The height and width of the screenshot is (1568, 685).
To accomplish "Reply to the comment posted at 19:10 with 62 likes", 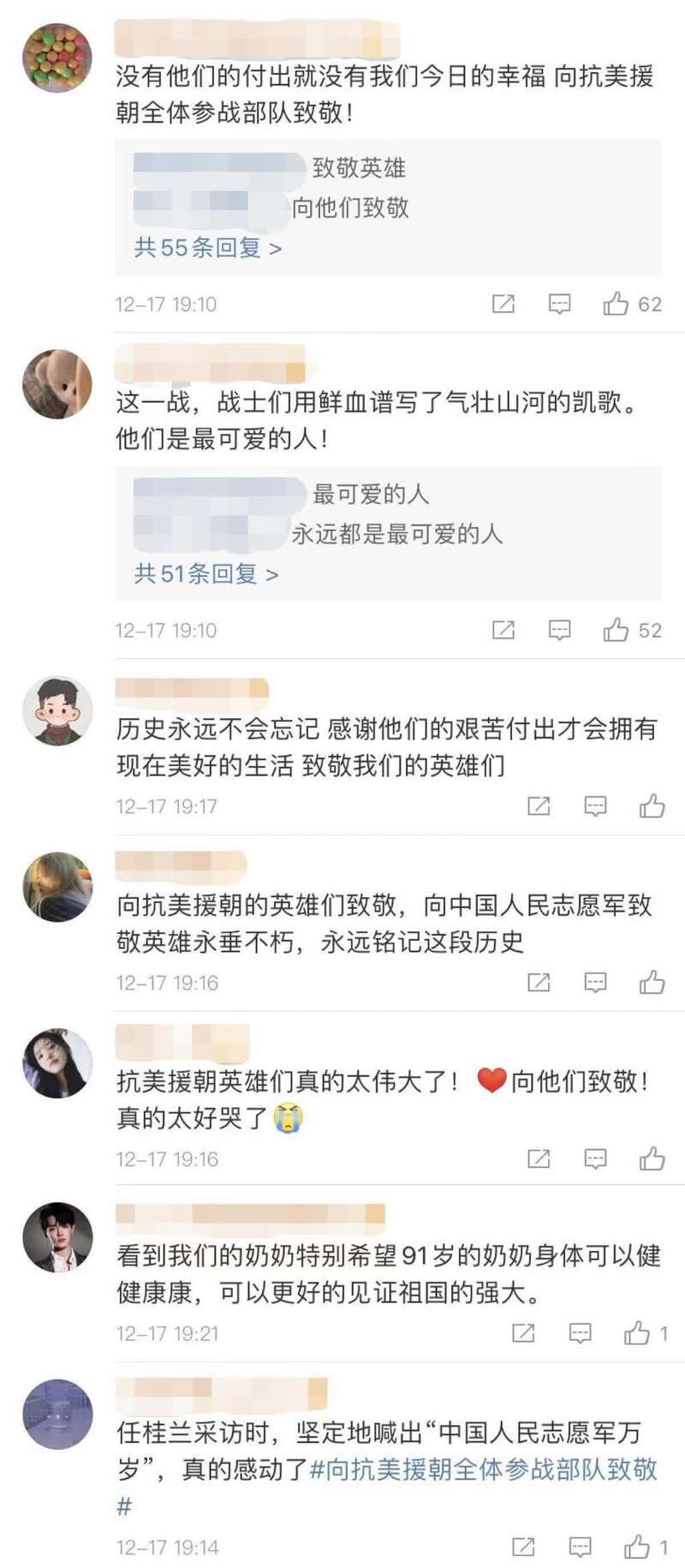I will pyautogui.click(x=559, y=303).
